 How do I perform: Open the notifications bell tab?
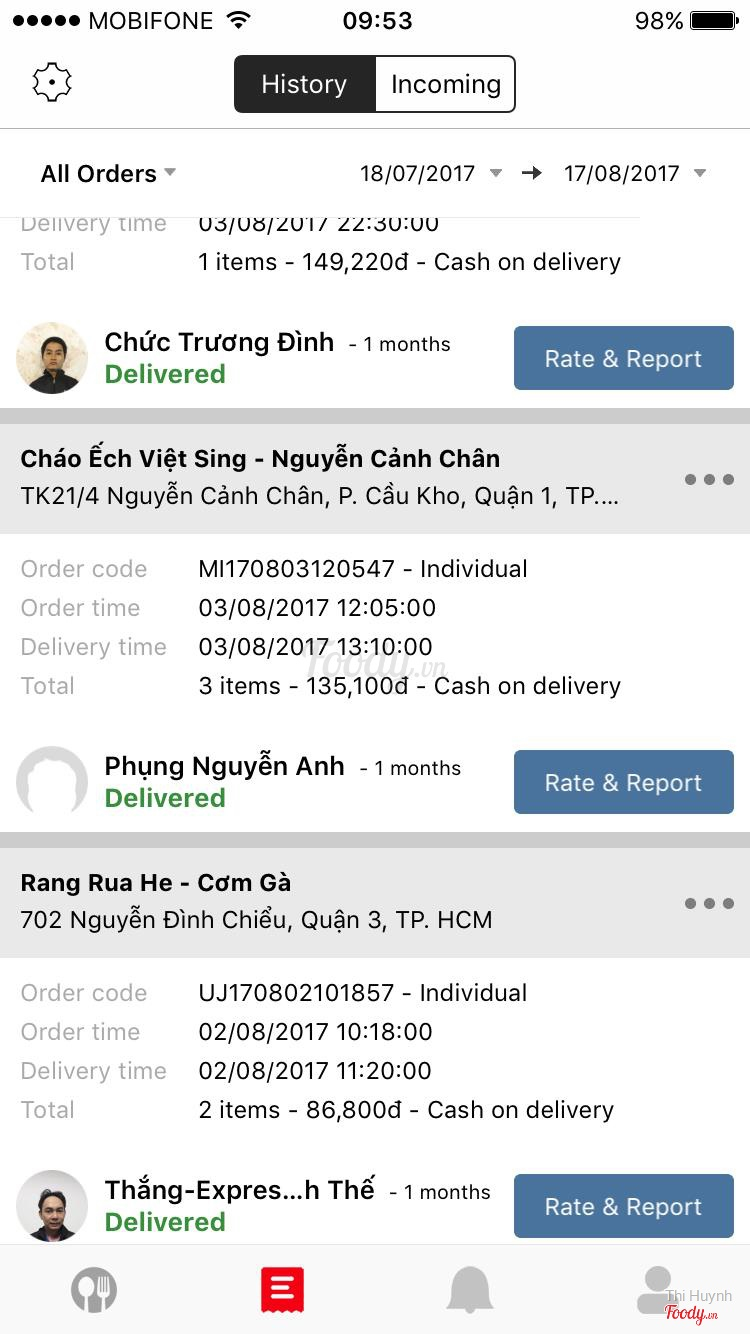click(x=469, y=1290)
